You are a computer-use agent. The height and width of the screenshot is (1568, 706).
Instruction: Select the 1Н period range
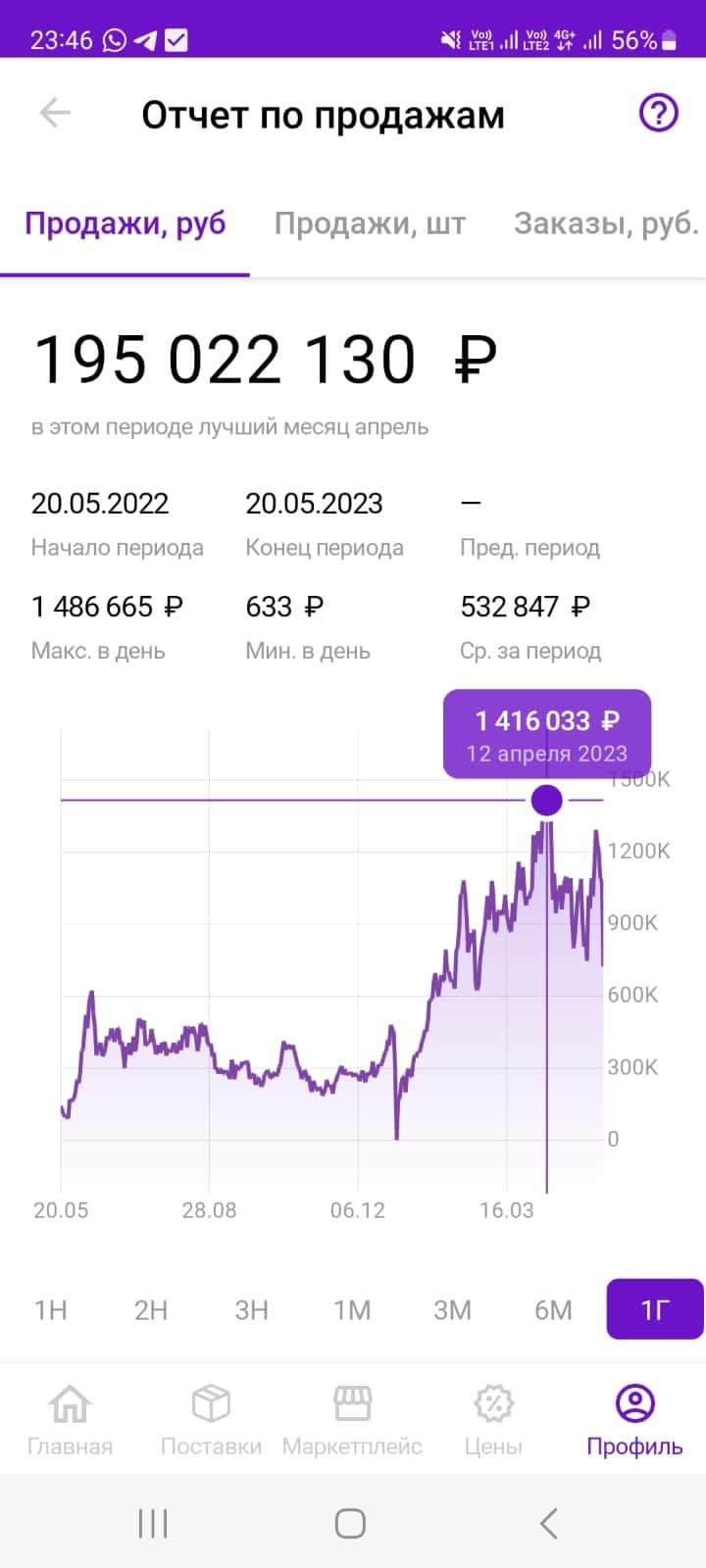click(50, 1309)
